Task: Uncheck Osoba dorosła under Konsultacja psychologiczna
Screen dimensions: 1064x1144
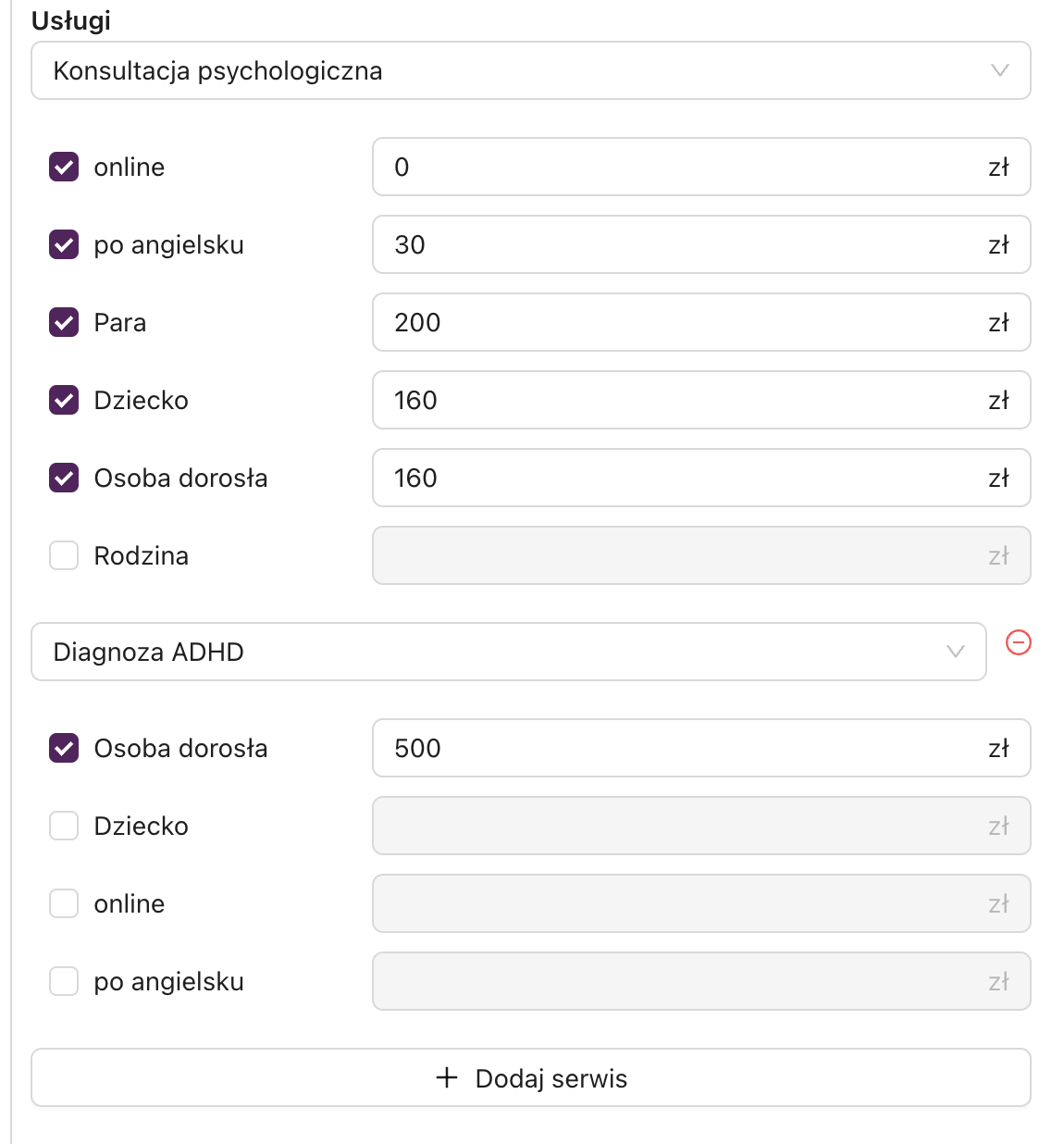Action: click(63, 478)
